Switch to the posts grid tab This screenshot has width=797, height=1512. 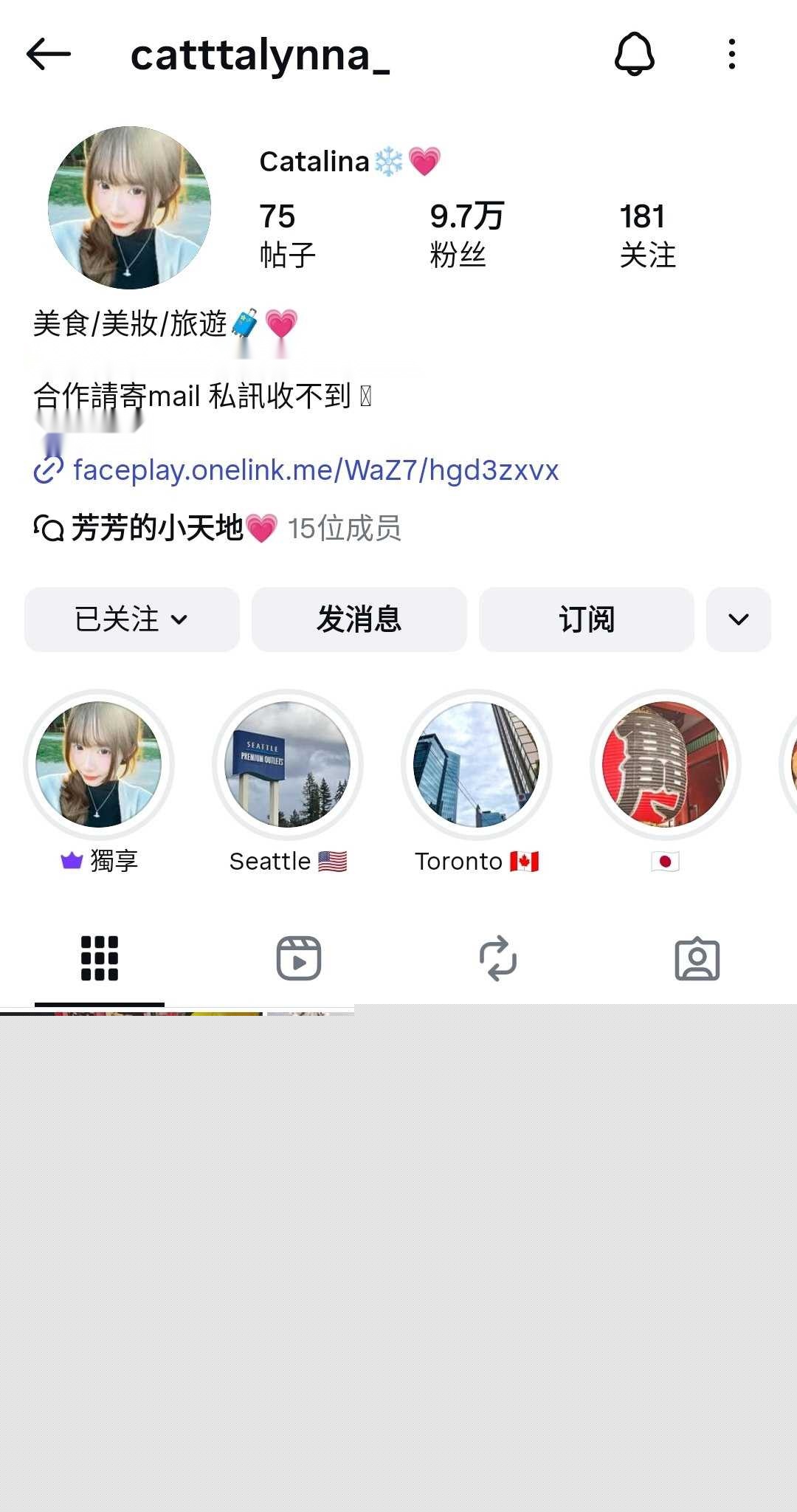[100, 958]
